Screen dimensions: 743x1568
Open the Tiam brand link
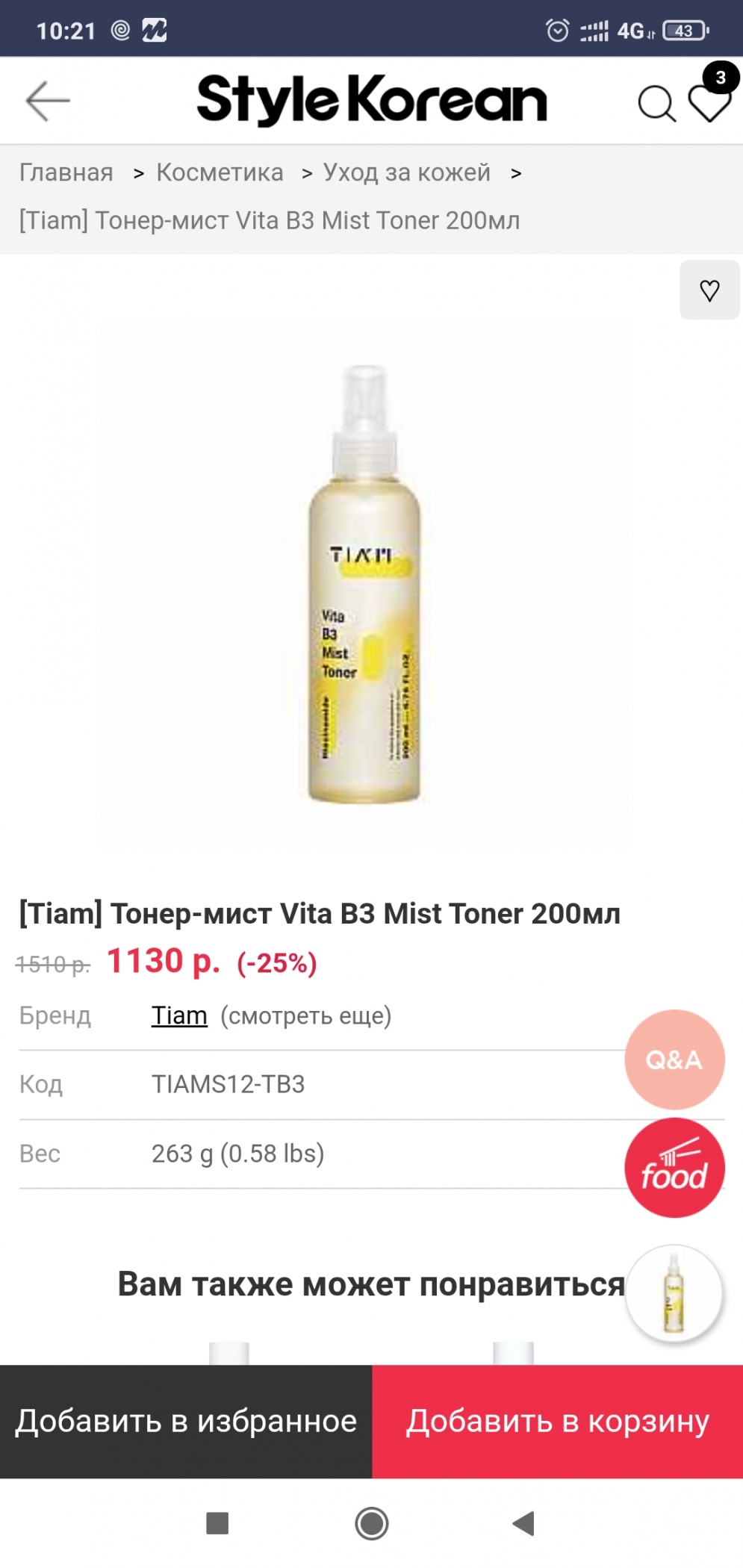point(179,1015)
